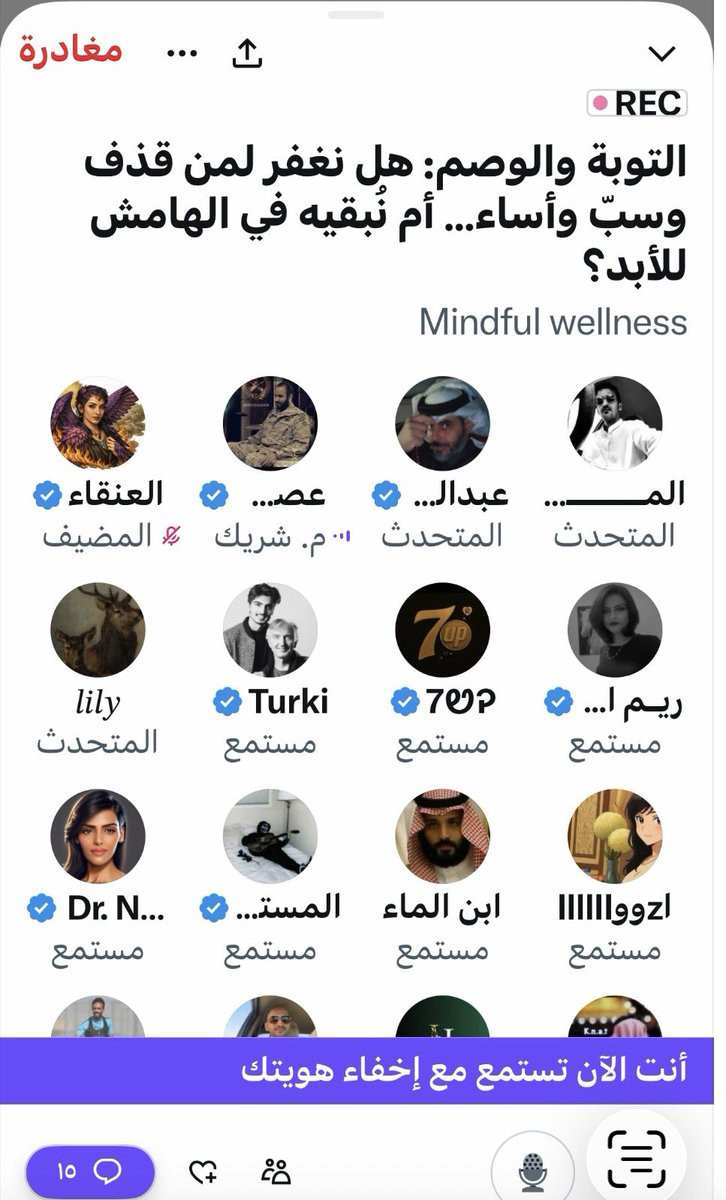View listener Turki's profile
This screenshot has height=1200, width=726.
270,630
